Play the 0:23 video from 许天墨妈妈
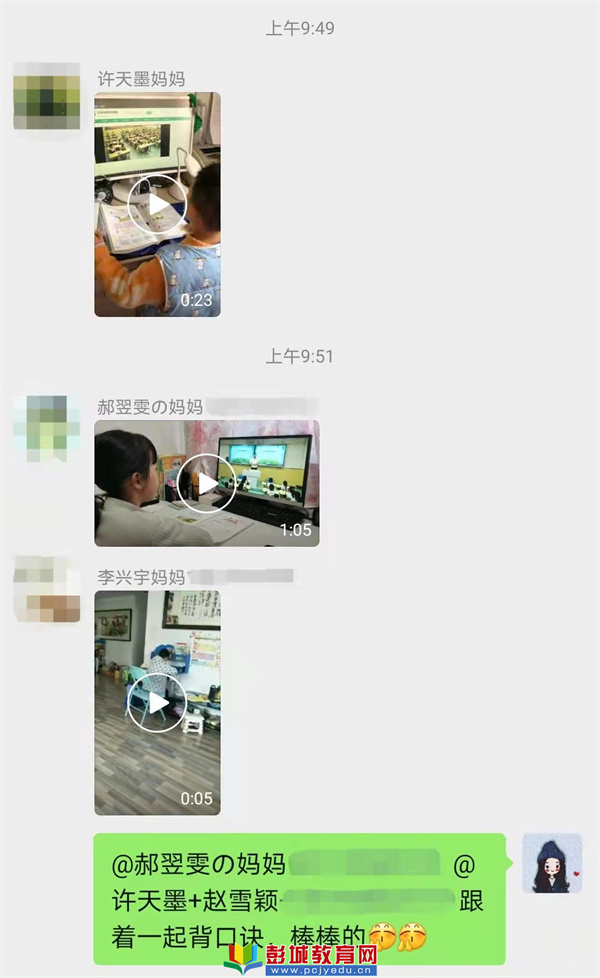 [x=158, y=205]
